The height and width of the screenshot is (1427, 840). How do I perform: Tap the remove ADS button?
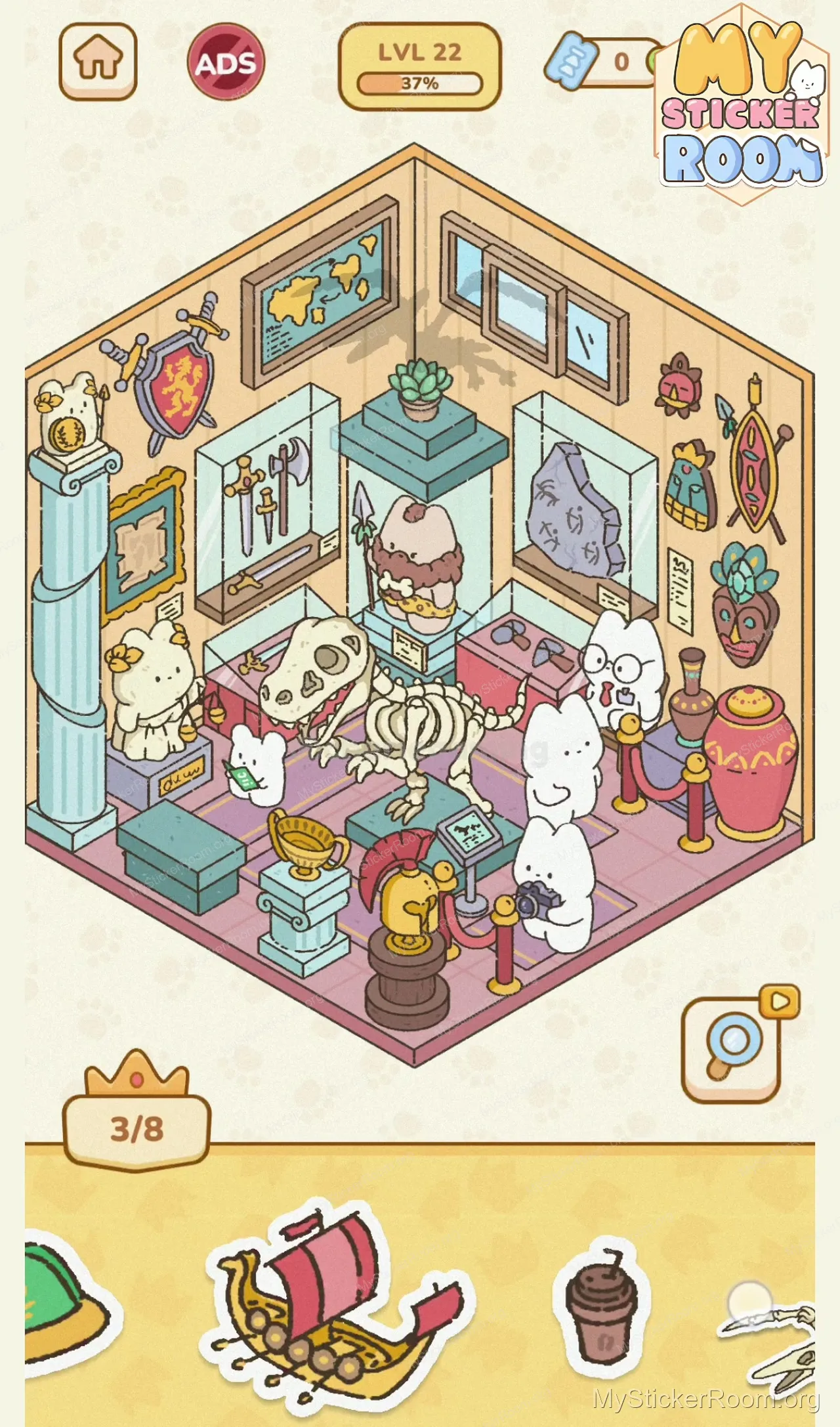(226, 63)
